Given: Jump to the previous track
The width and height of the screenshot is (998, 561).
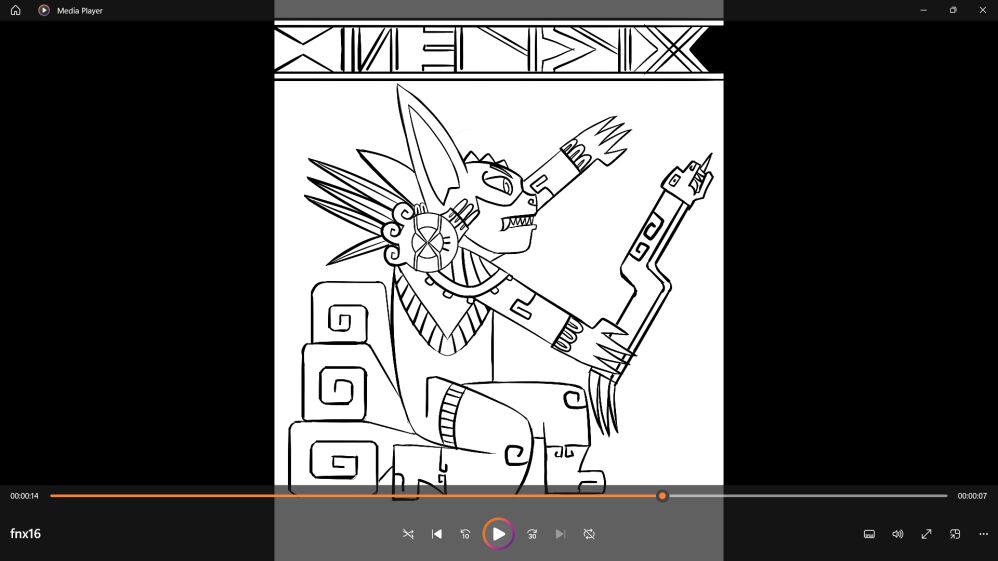Looking at the screenshot, I should click(437, 534).
